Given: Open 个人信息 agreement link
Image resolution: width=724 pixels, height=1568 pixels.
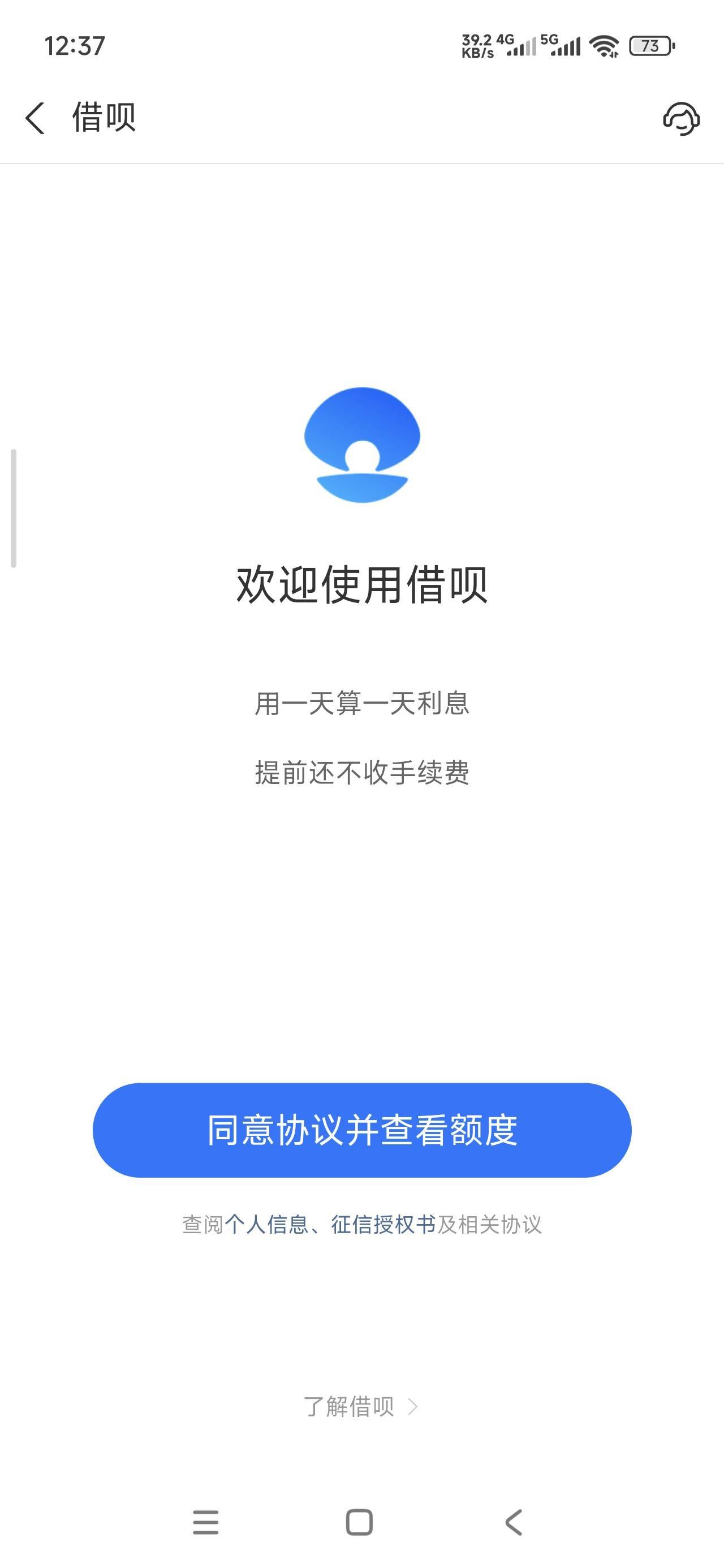Looking at the screenshot, I should [x=266, y=1224].
